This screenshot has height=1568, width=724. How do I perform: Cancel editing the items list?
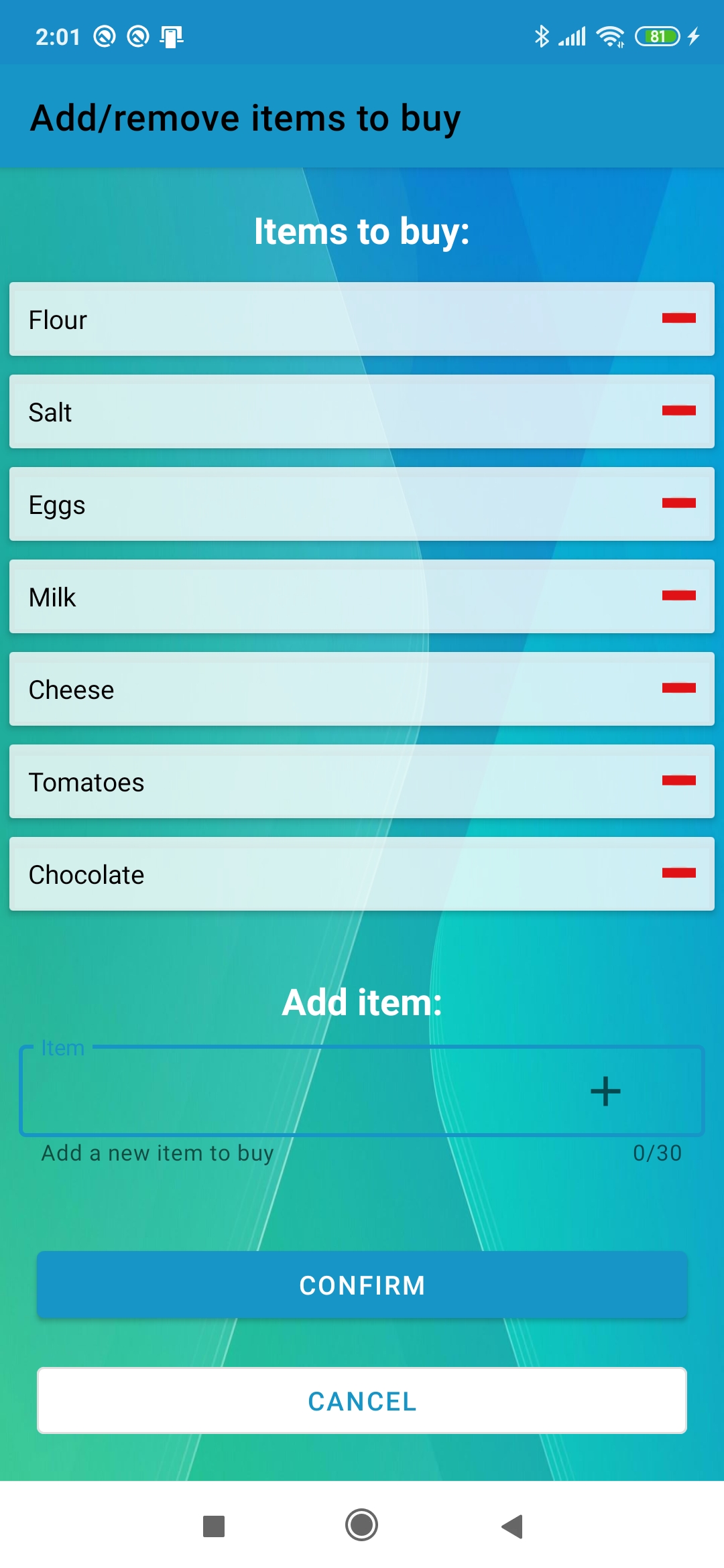(x=362, y=1401)
